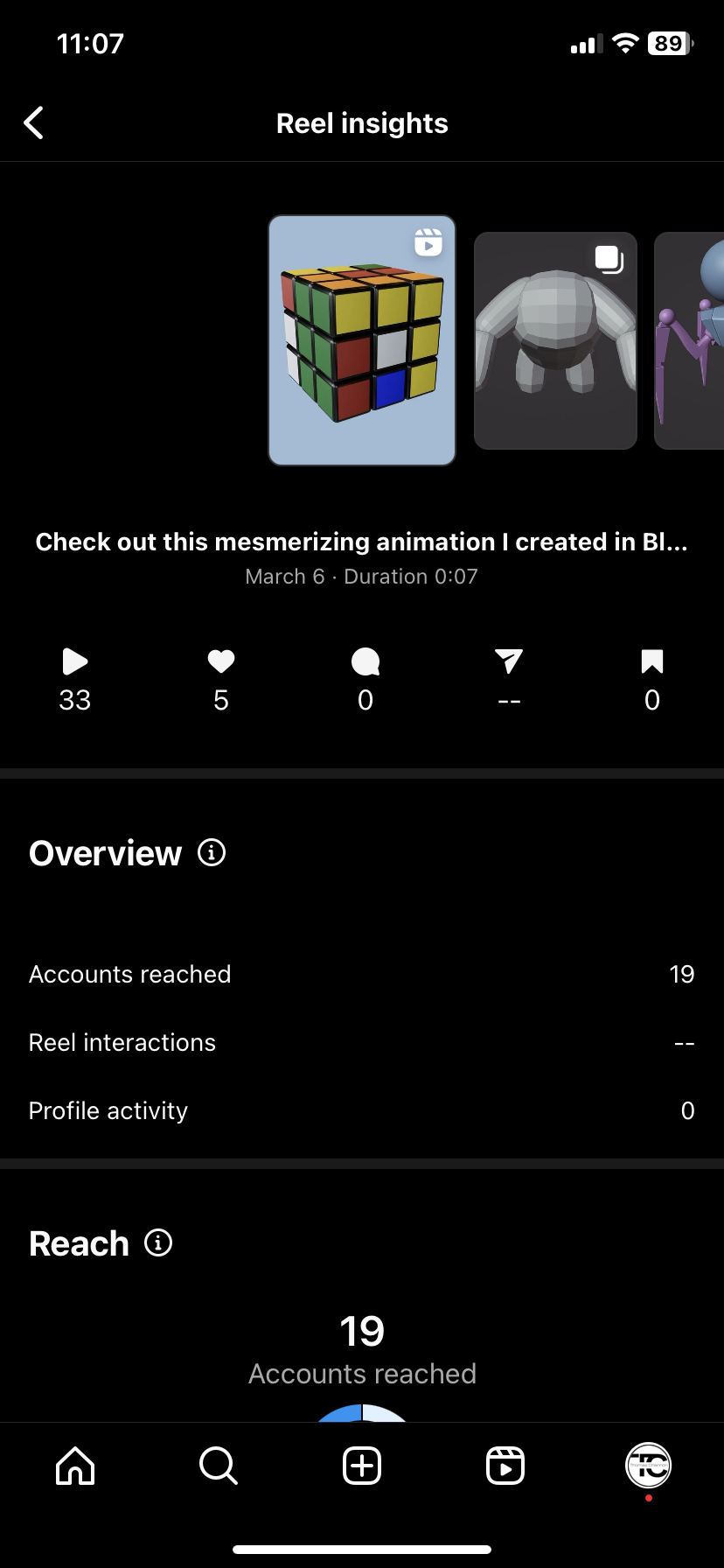Select the gray low-poly figure post

(555, 340)
